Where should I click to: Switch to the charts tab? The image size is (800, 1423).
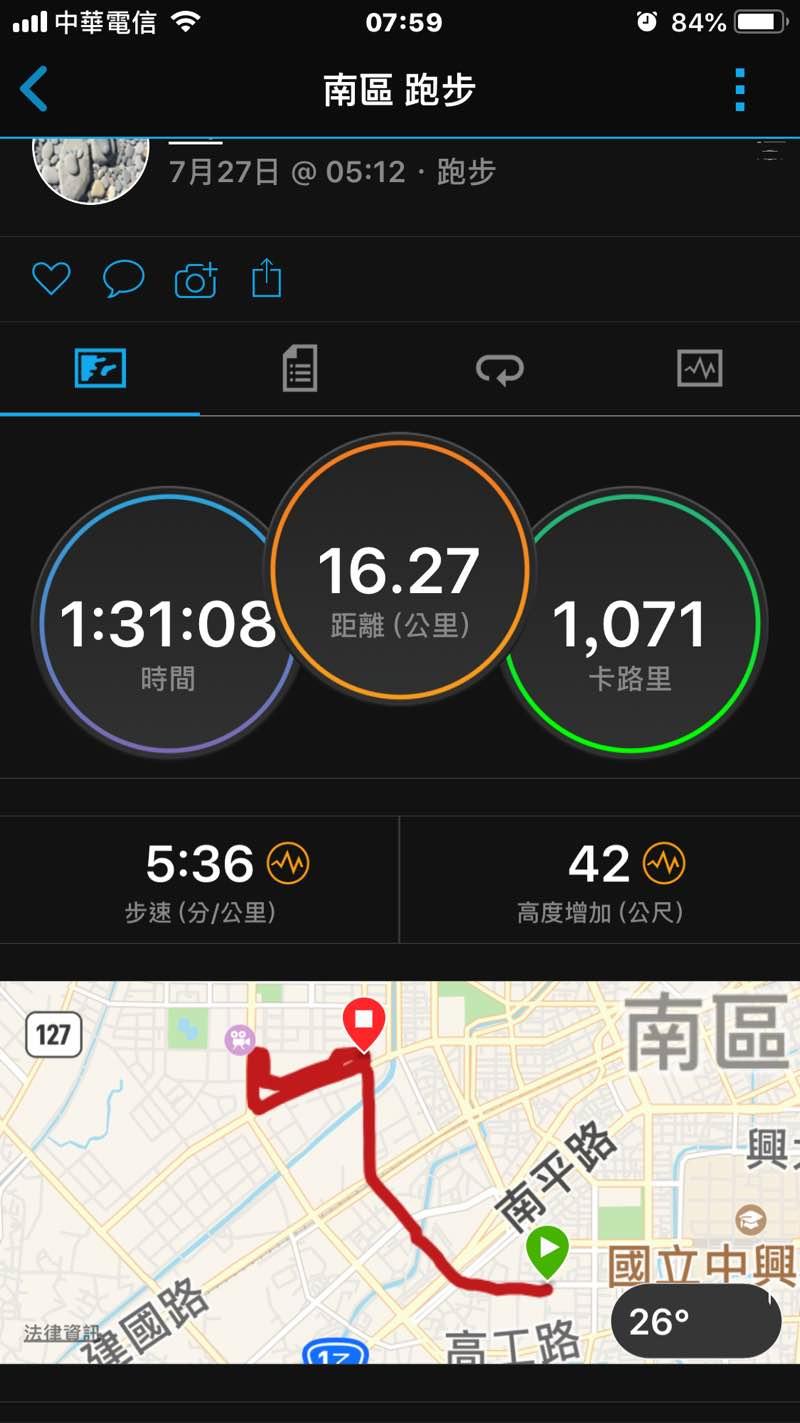click(699, 369)
